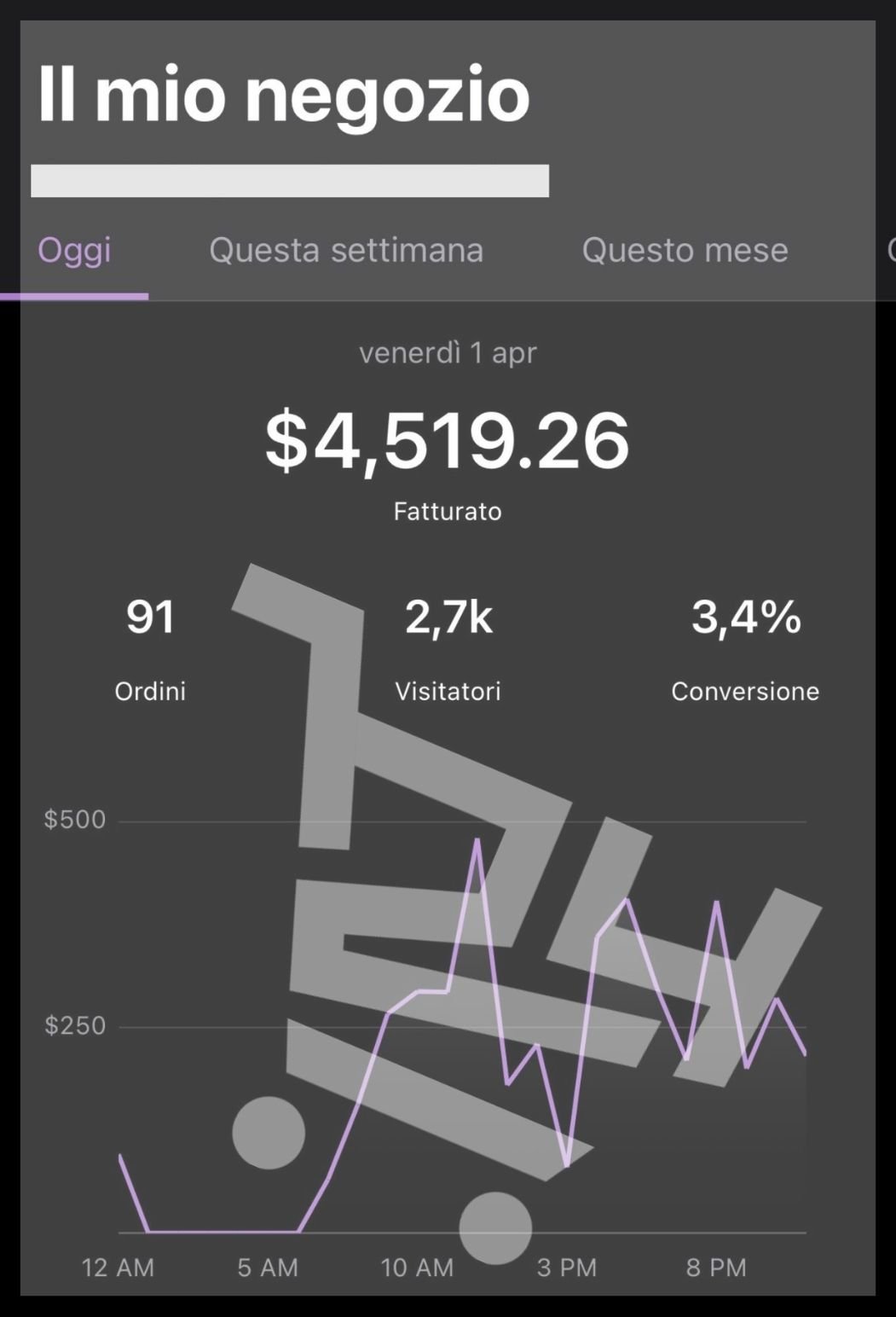Show the Questo mese statistics
The image size is (896, 1317).
pos(685,251)
